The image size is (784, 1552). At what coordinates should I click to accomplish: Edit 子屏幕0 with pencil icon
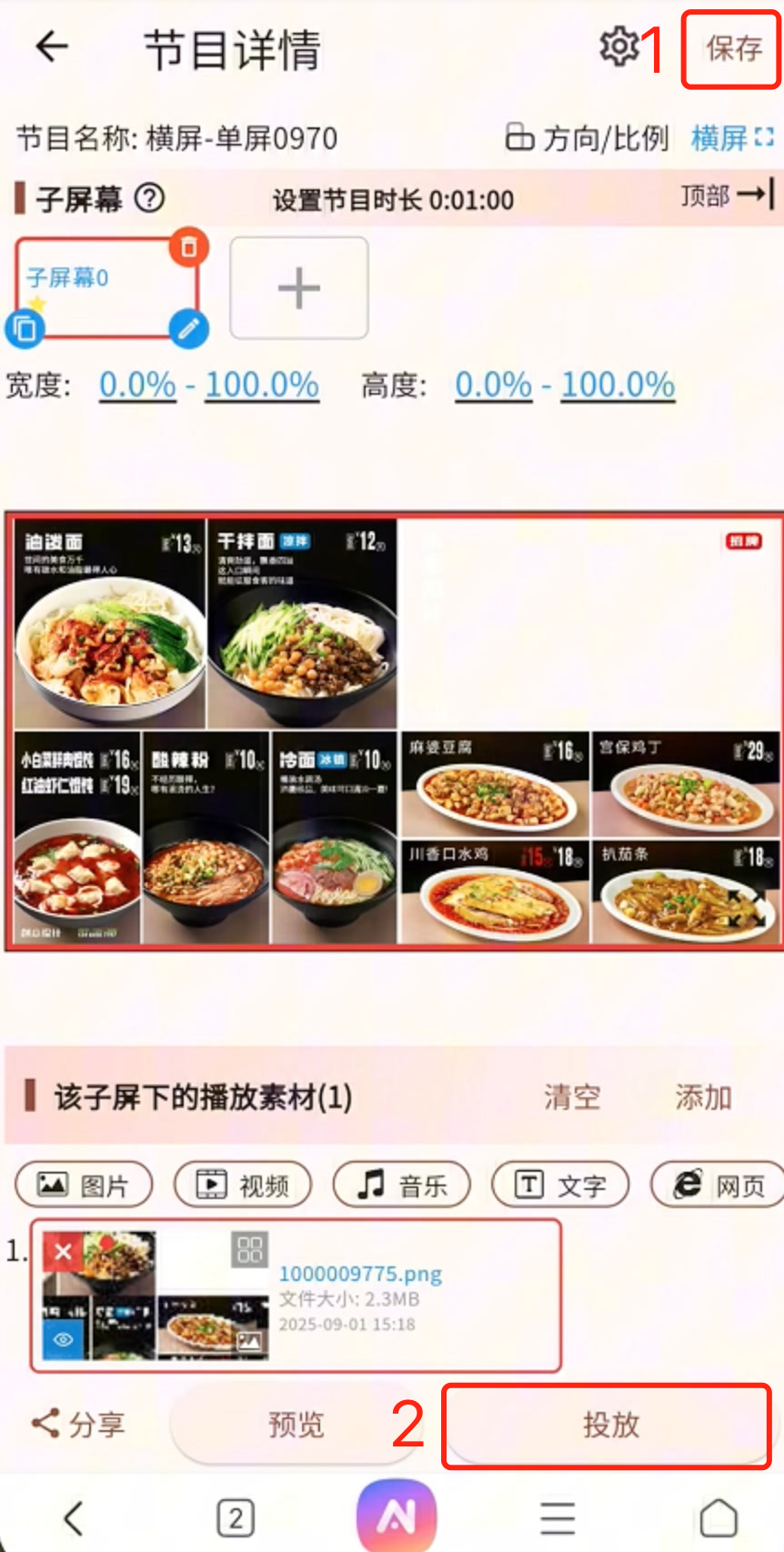[x=188, y=328]
